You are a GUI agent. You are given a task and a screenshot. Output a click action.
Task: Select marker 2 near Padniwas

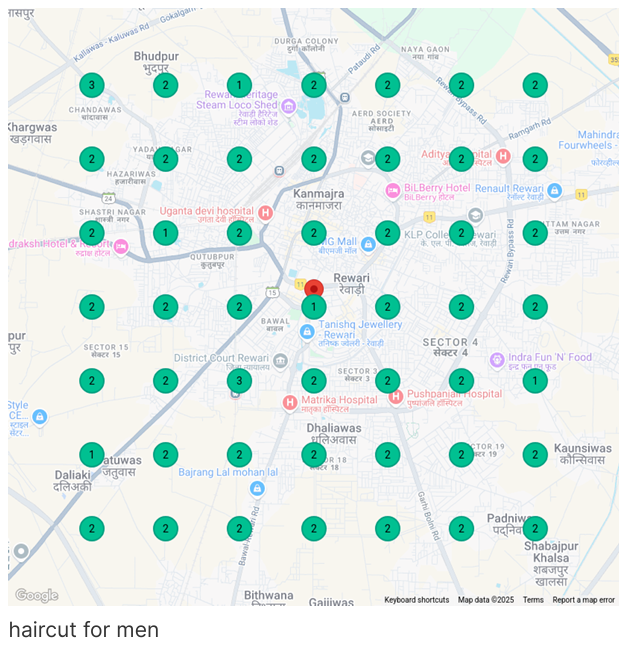click(x=535, y=529)
